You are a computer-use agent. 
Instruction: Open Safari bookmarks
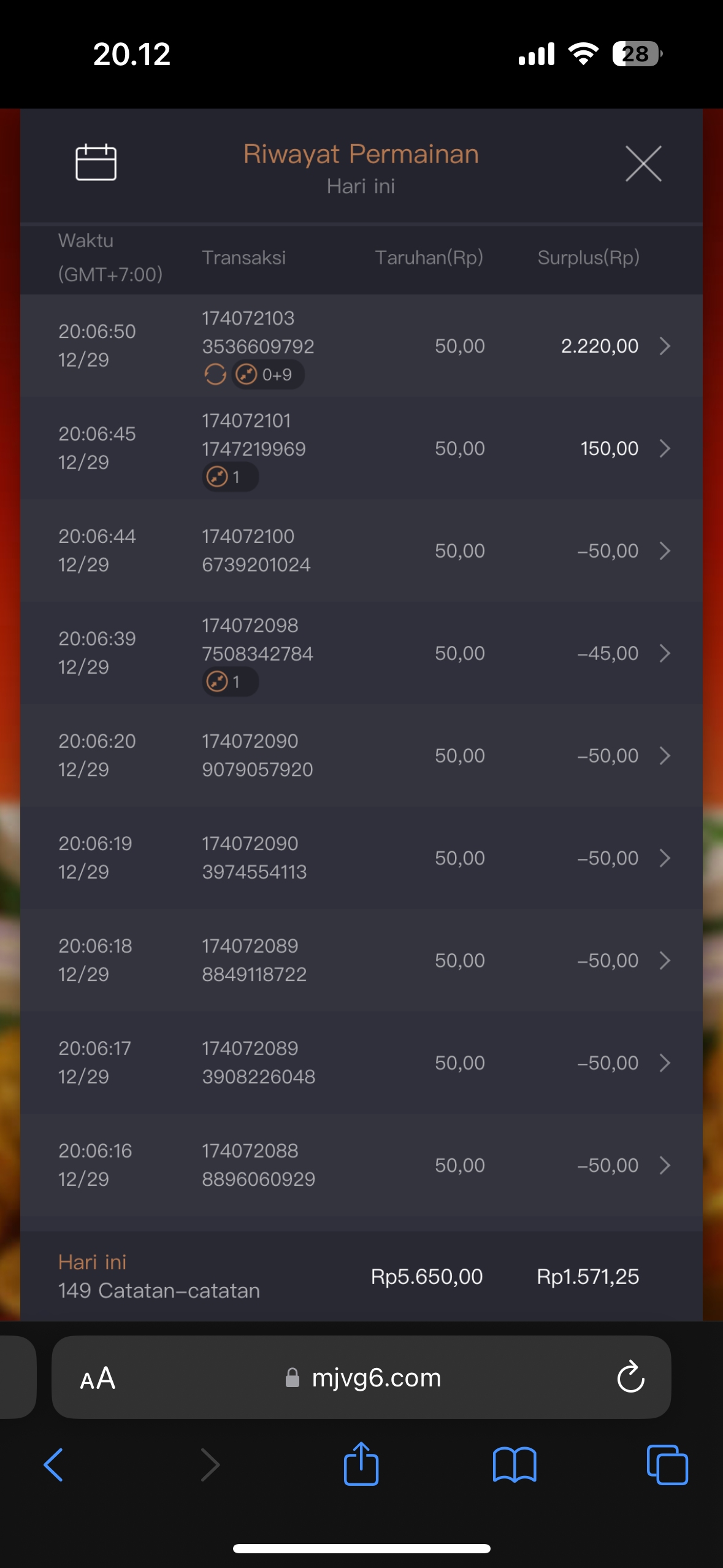(x=514, y=1465)
